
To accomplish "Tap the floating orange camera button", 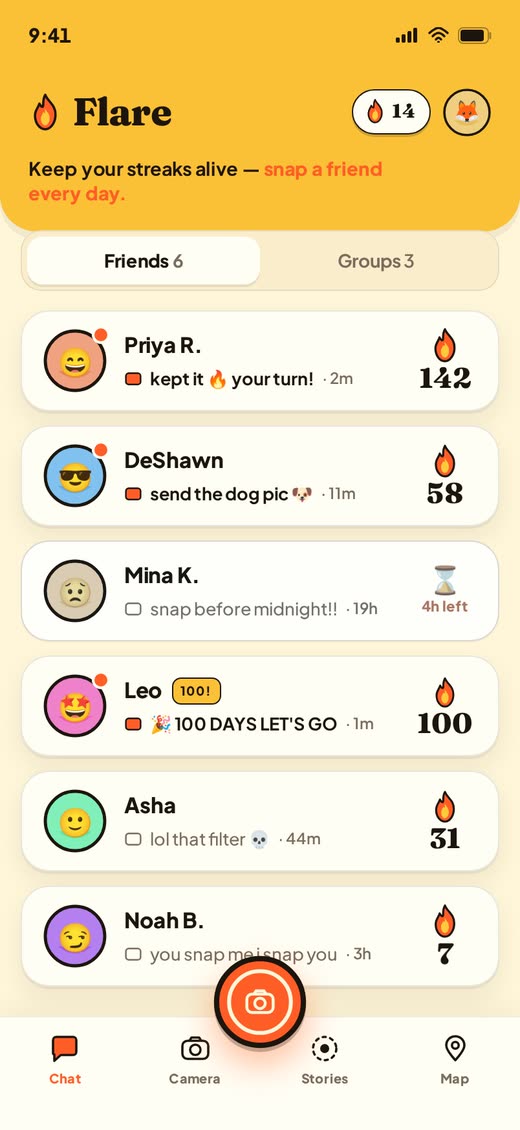I will click(x=260, y=1002).
